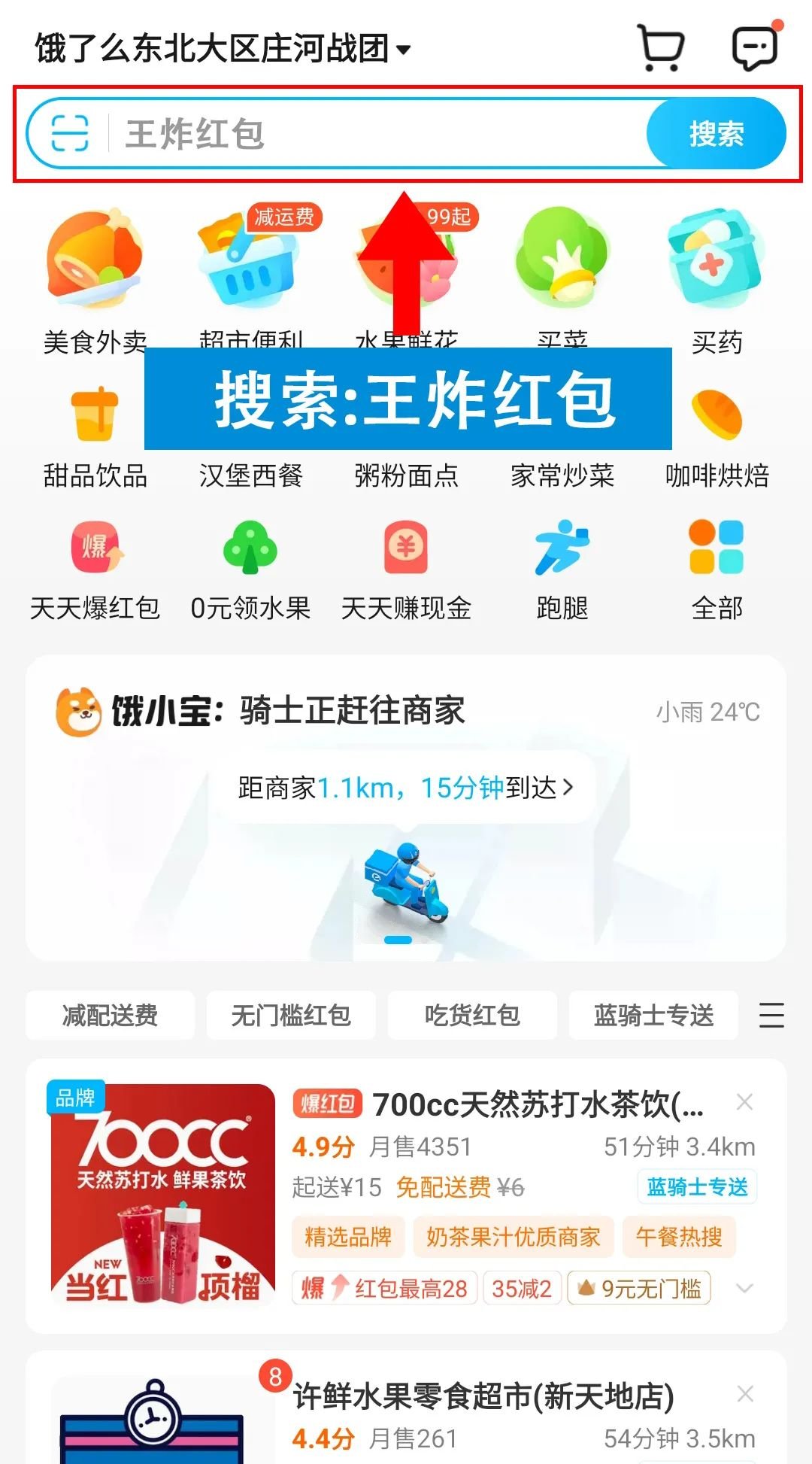Dismiss the 许鲜水果零食超市 store card
Screen dimensions: 812x1464
pos(745,1394)
